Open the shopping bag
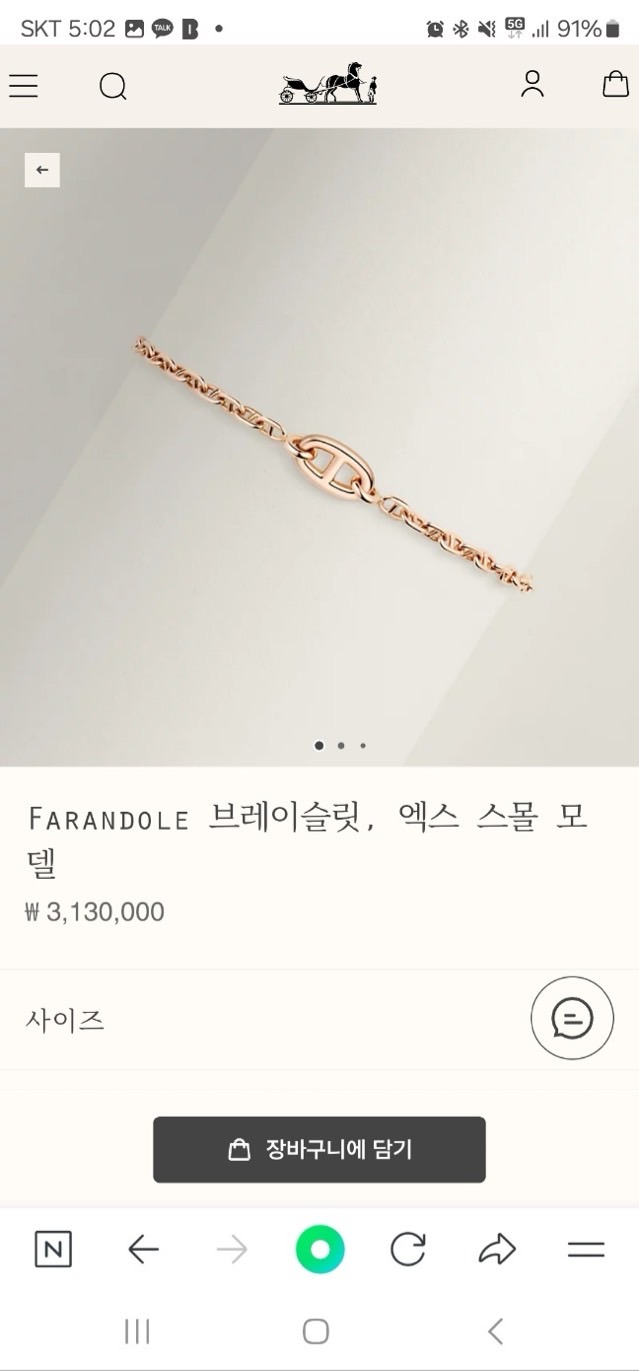Viewport: 639px width, 1372px height. (x=615, y=85)
